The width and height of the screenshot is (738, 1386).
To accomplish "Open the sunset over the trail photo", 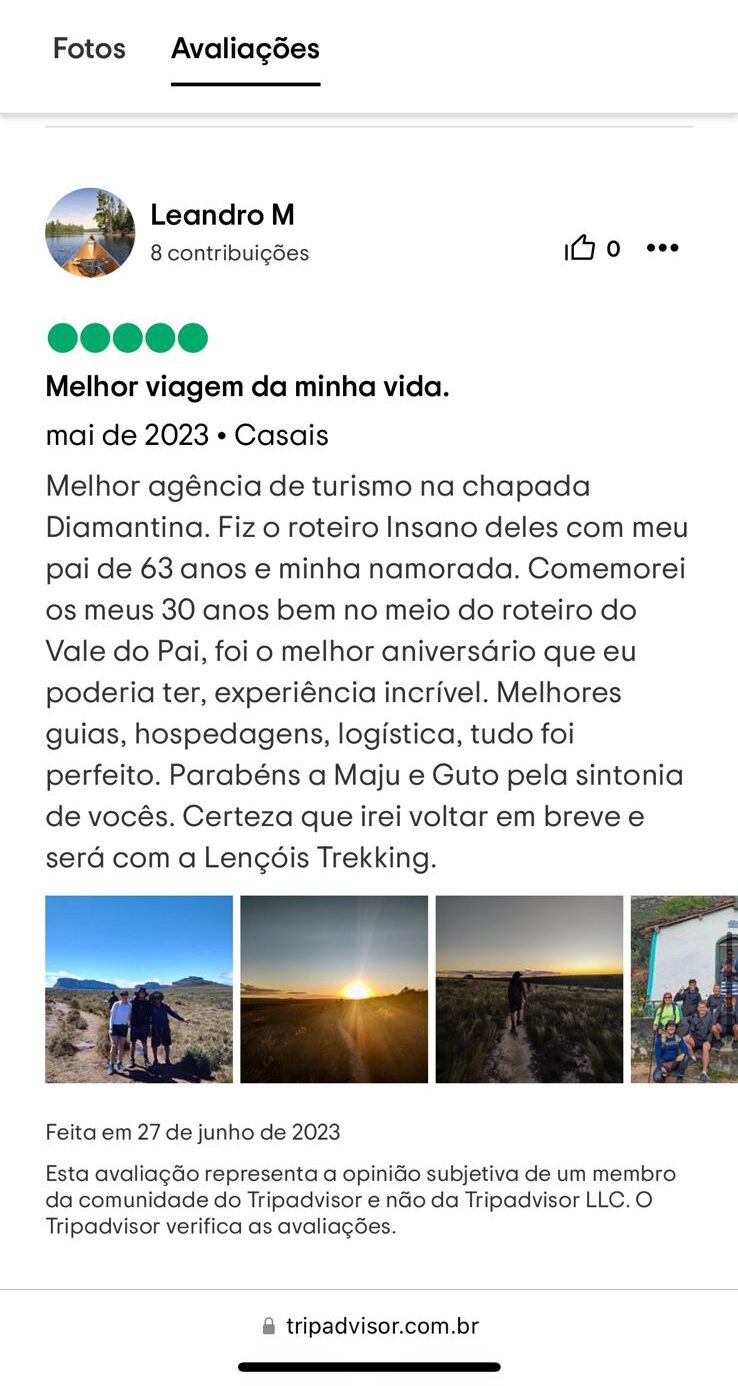I will tap(334, 989).
